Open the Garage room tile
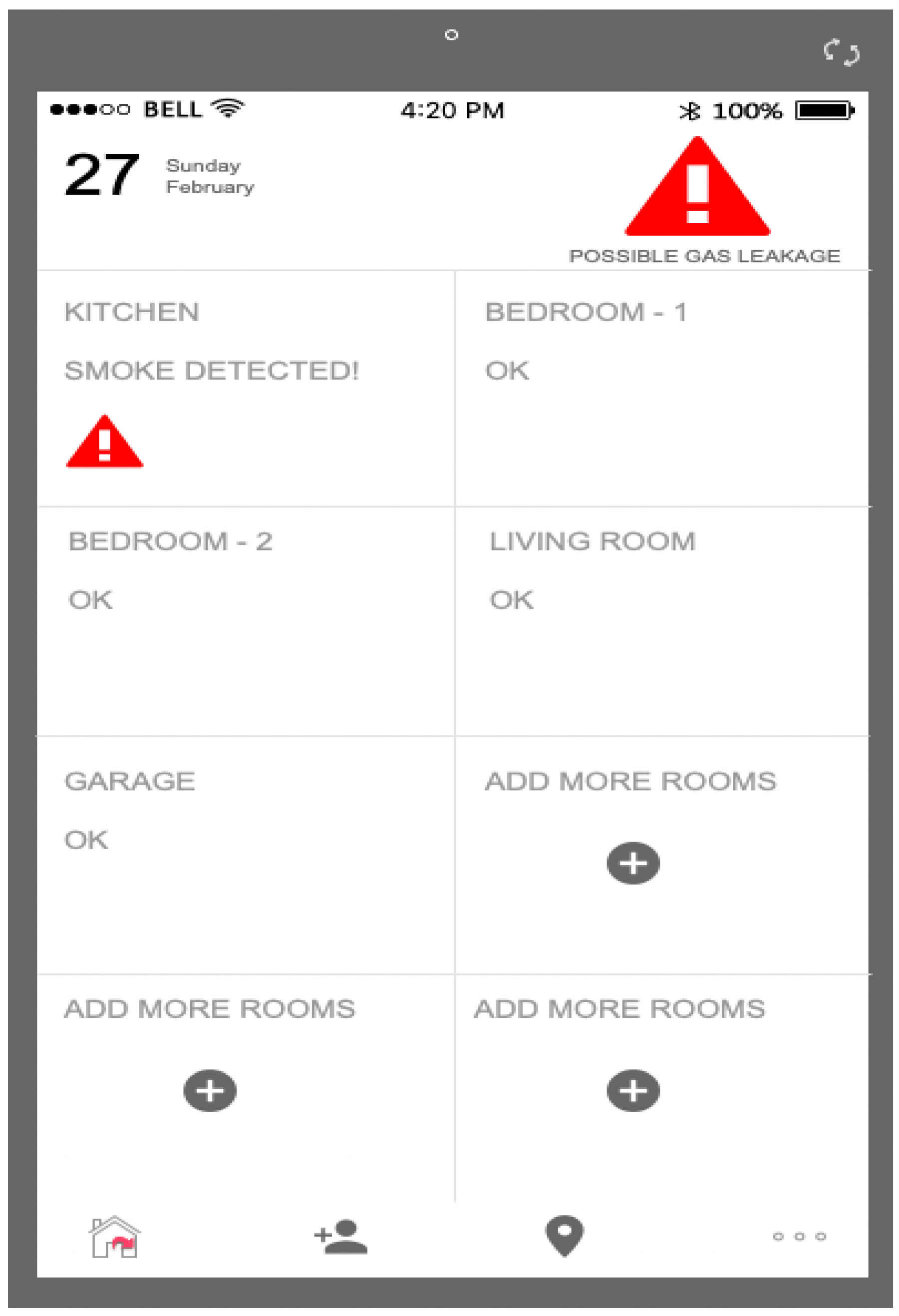Screen dimensions: 899x1316 pos(245,855)
